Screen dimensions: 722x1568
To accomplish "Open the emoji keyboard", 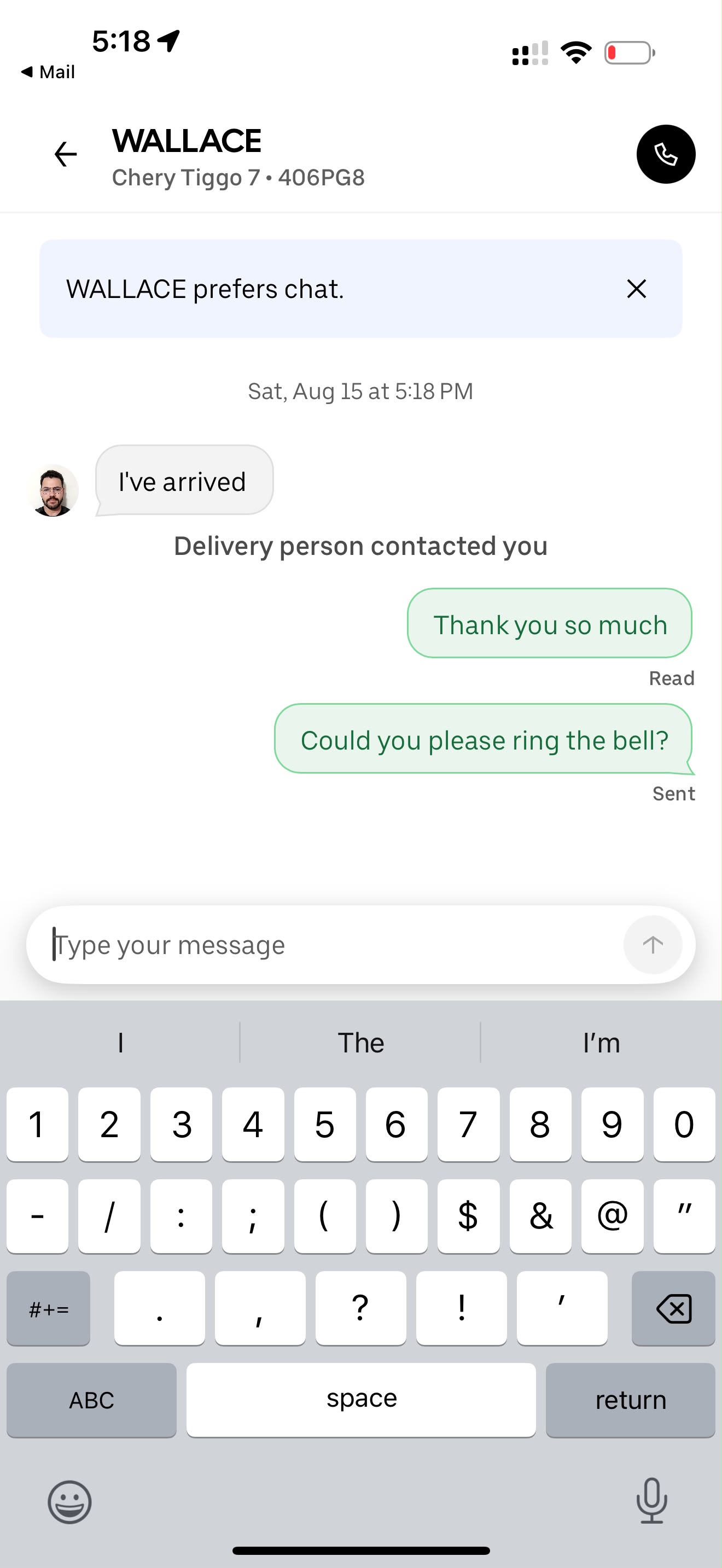I will (69, 1502).
